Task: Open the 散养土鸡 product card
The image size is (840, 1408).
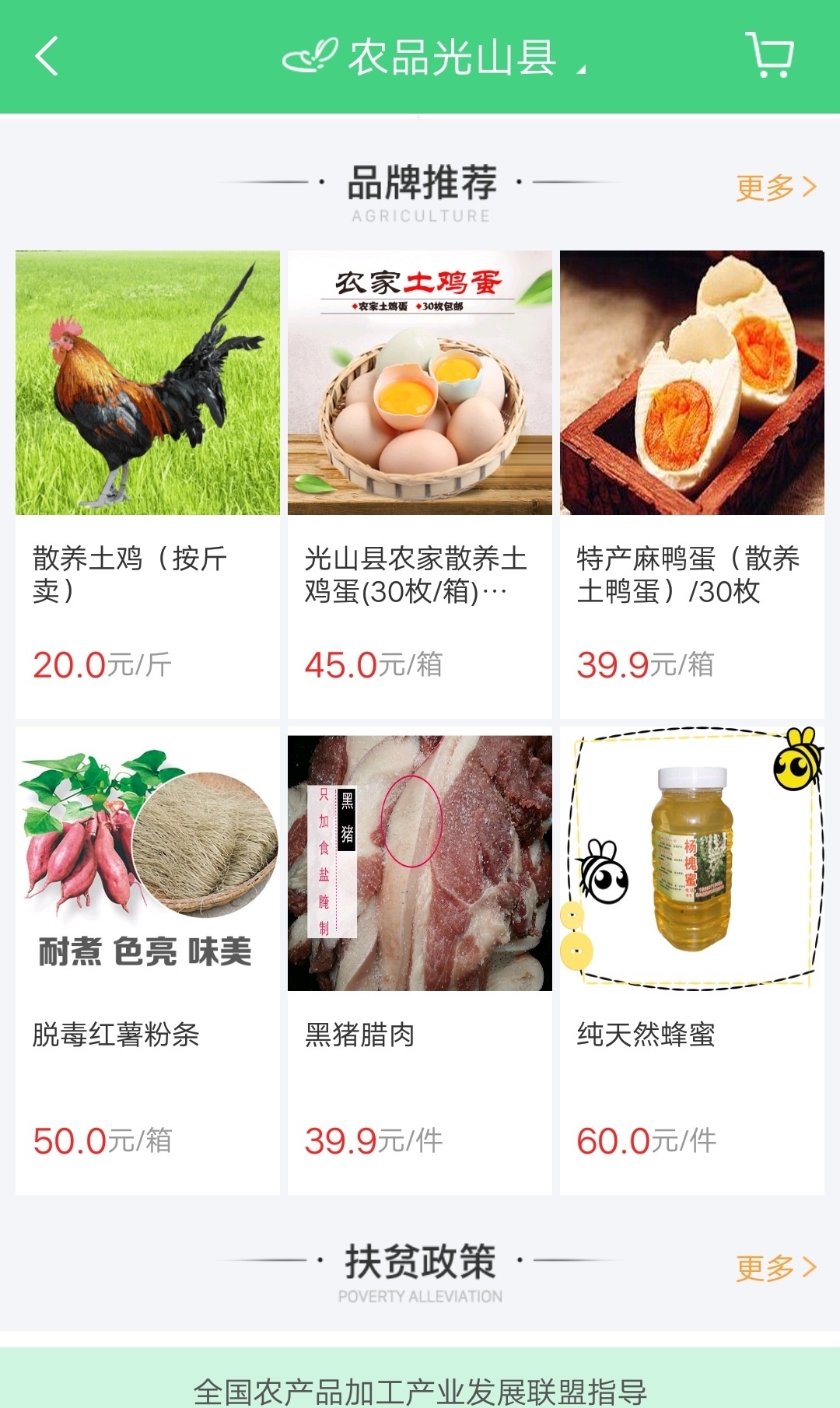Action: [x=148, y=484]
